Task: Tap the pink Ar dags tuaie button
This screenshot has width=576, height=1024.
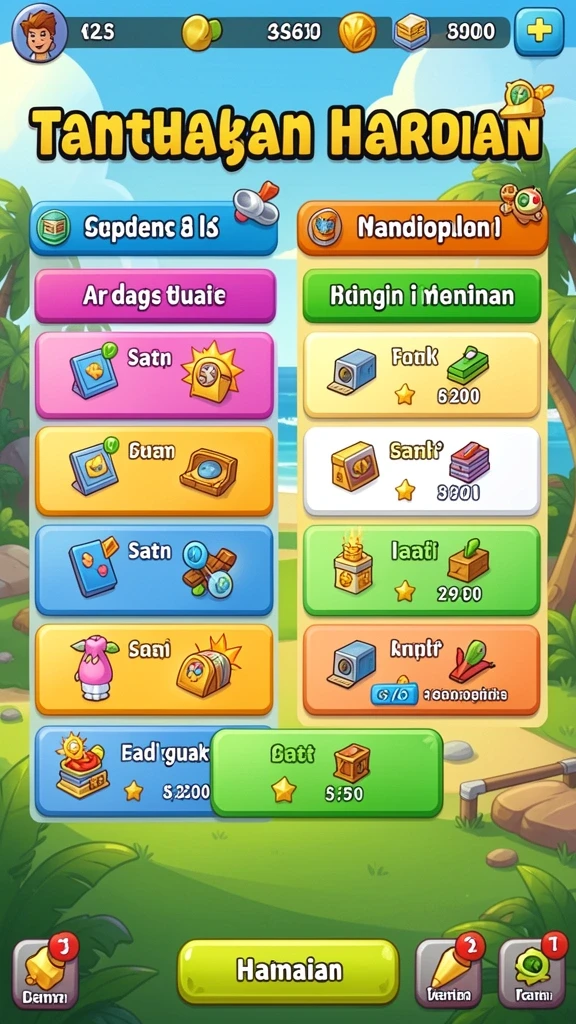Action: pyautogui.click(x=155, y=296)
